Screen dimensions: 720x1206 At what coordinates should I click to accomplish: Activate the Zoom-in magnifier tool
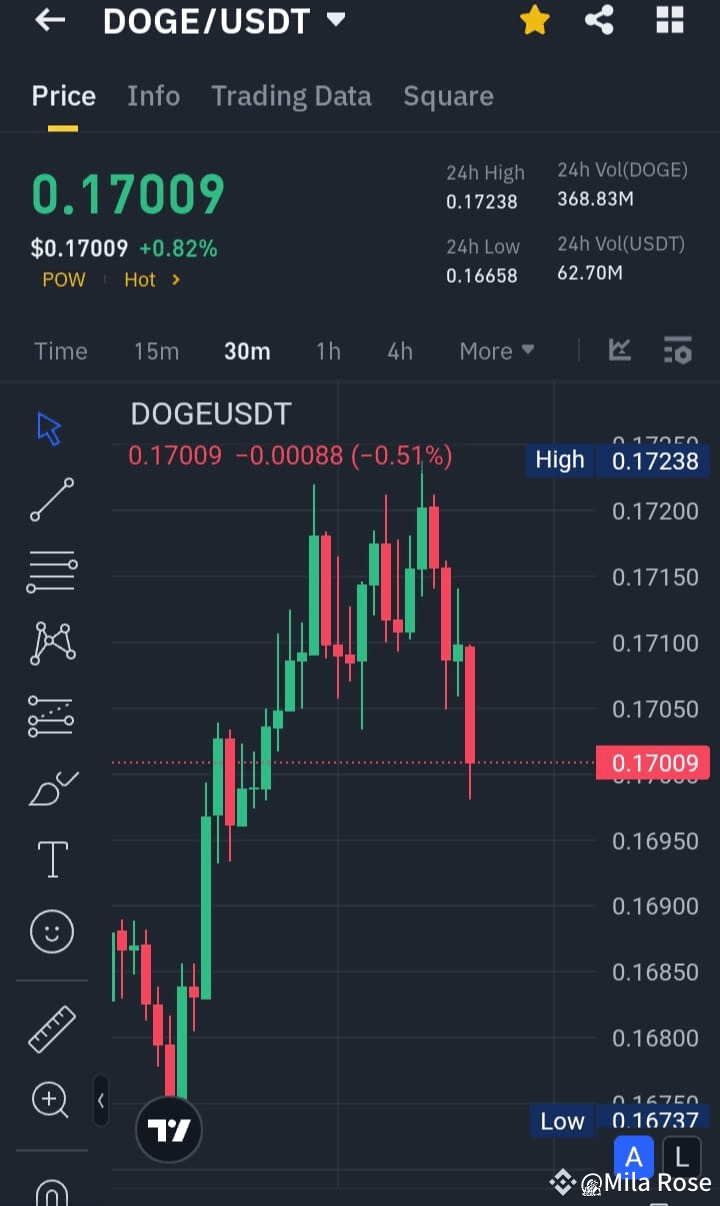[x=51, y=1100]
